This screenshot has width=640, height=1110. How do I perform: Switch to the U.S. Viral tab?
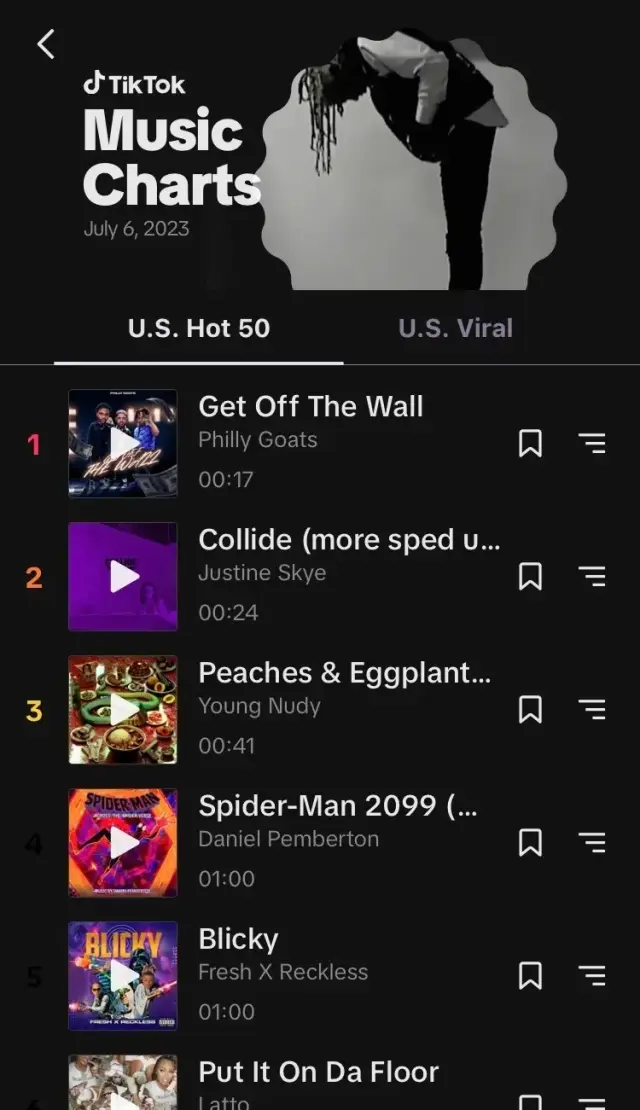point(455,328)
